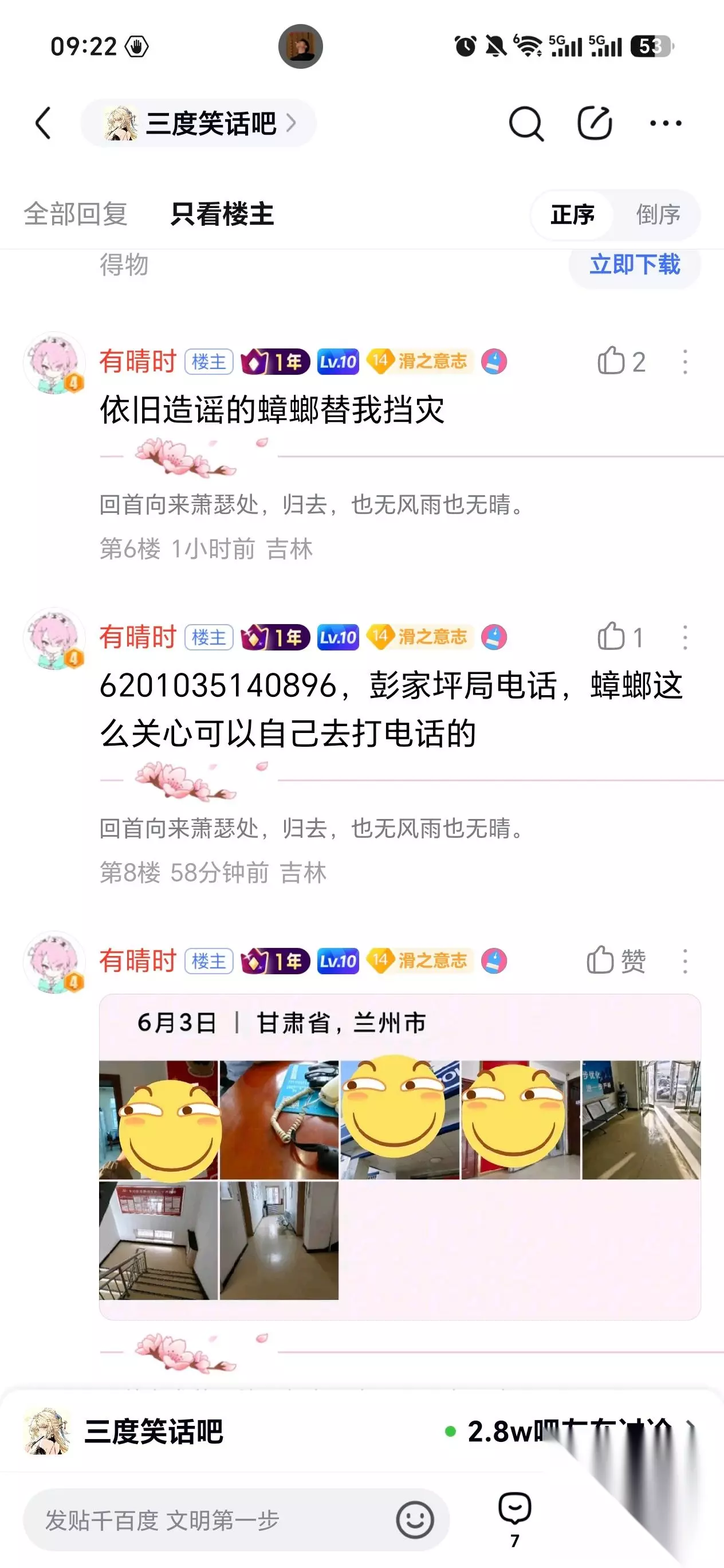Select 正序 sort order
The width and height of the screenshot is (724, 1568).
click(x=572, y=214)
